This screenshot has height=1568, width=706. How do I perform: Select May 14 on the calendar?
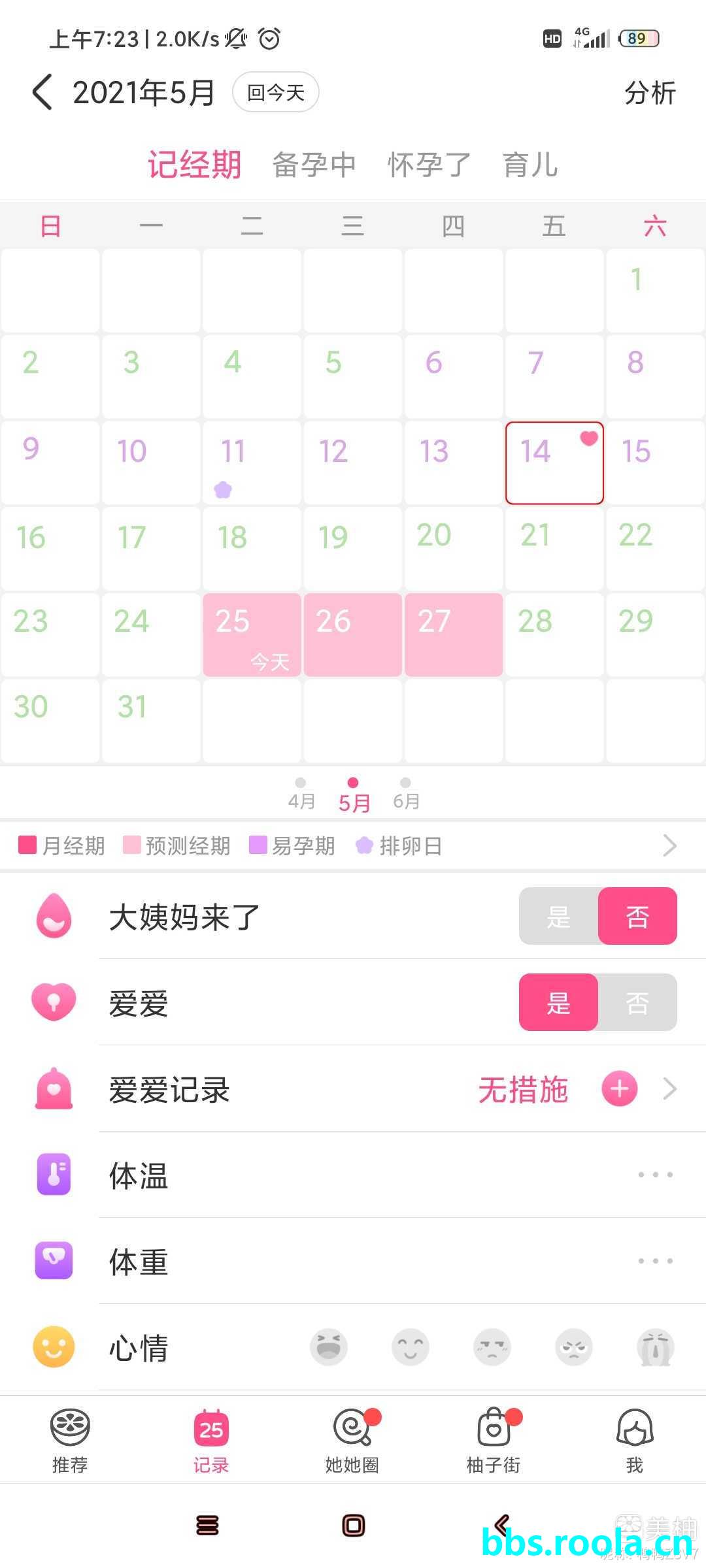[554, 463]
